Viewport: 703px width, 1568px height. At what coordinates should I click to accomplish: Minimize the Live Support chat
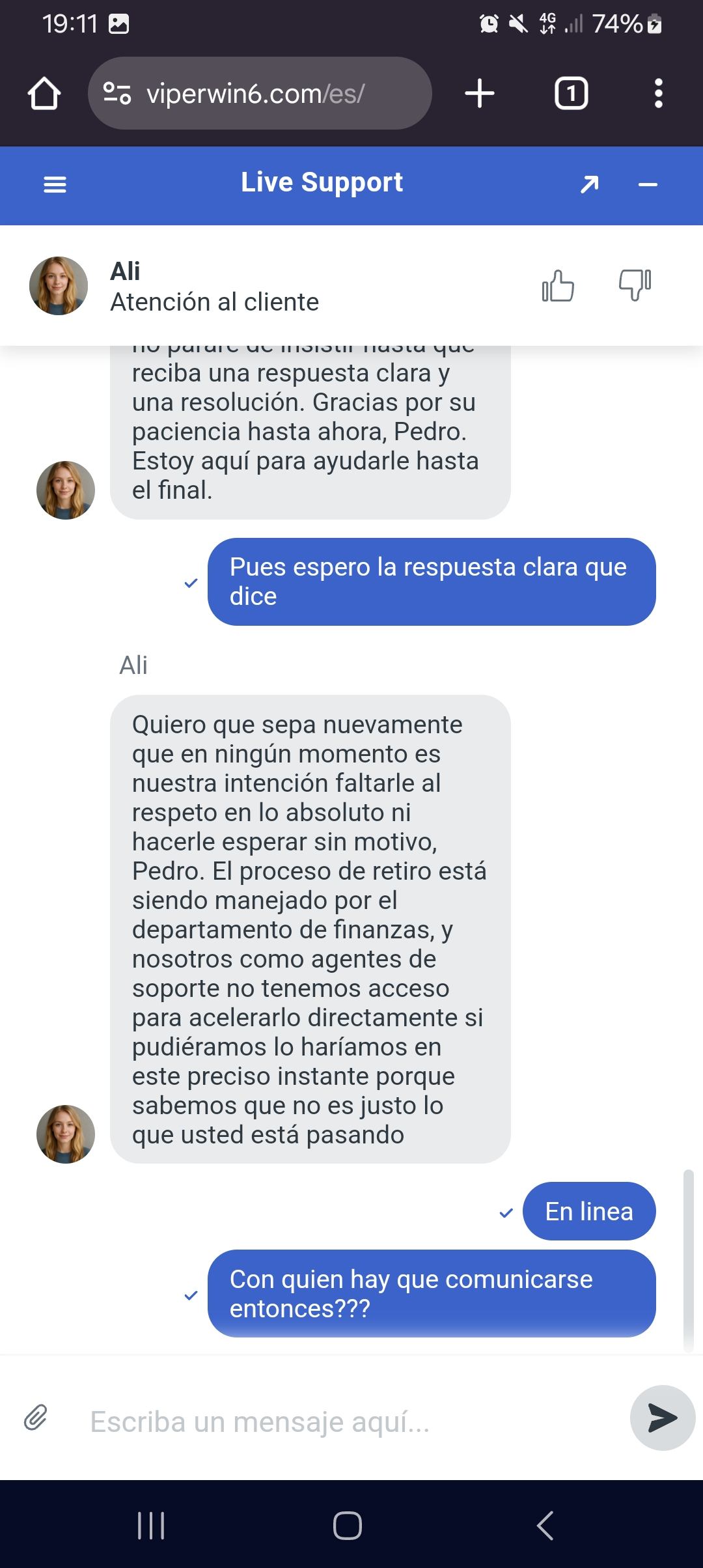click(648, 185)
